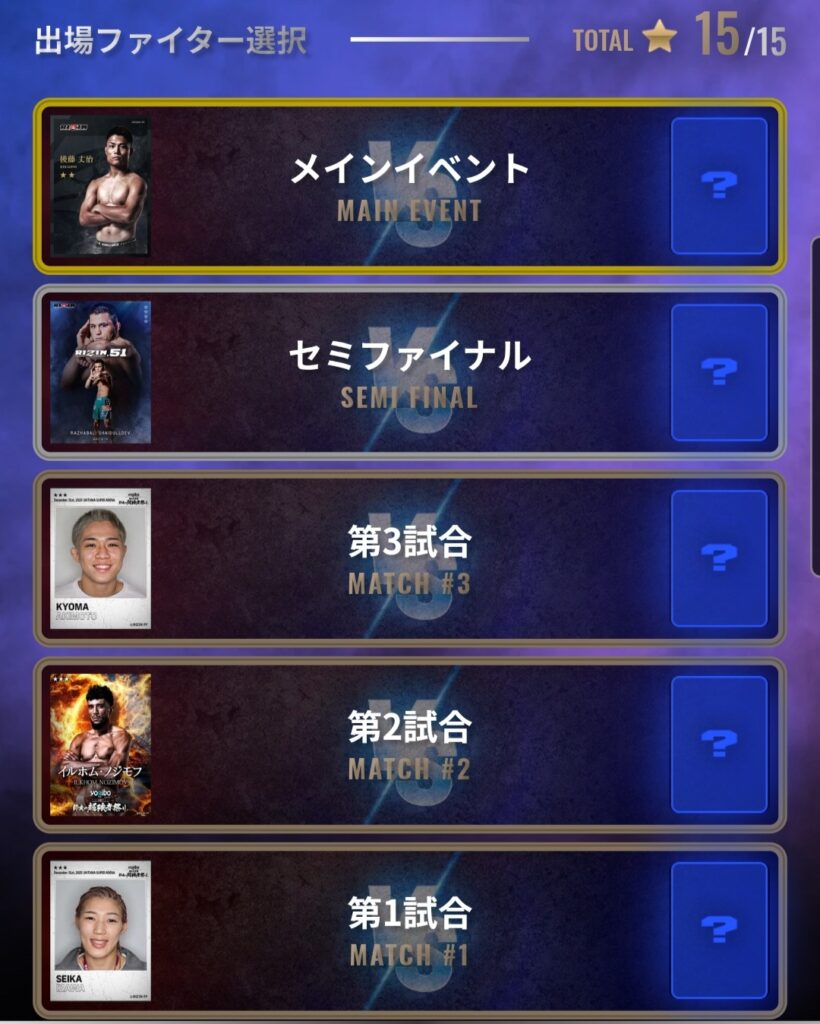Reveal the opponent slot for Match #3
Screen dimensions: 820x1024
coord(719,558)
